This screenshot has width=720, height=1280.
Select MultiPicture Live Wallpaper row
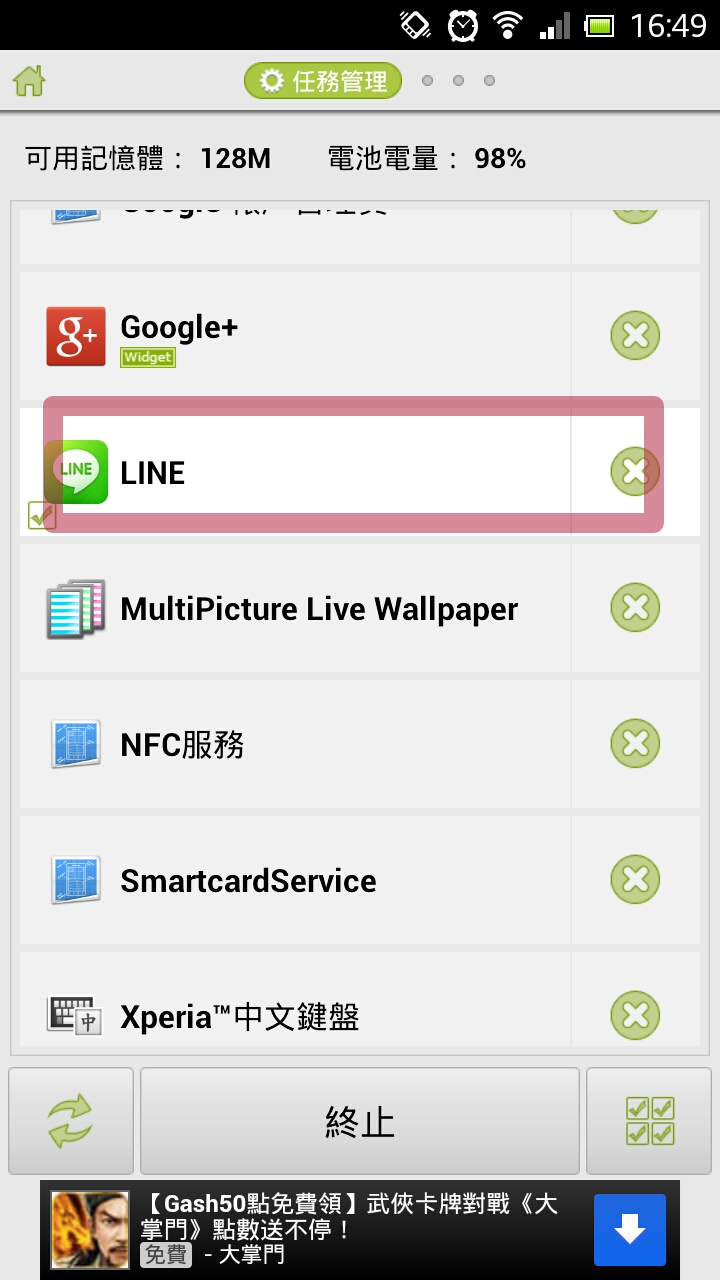coord(295,608)
